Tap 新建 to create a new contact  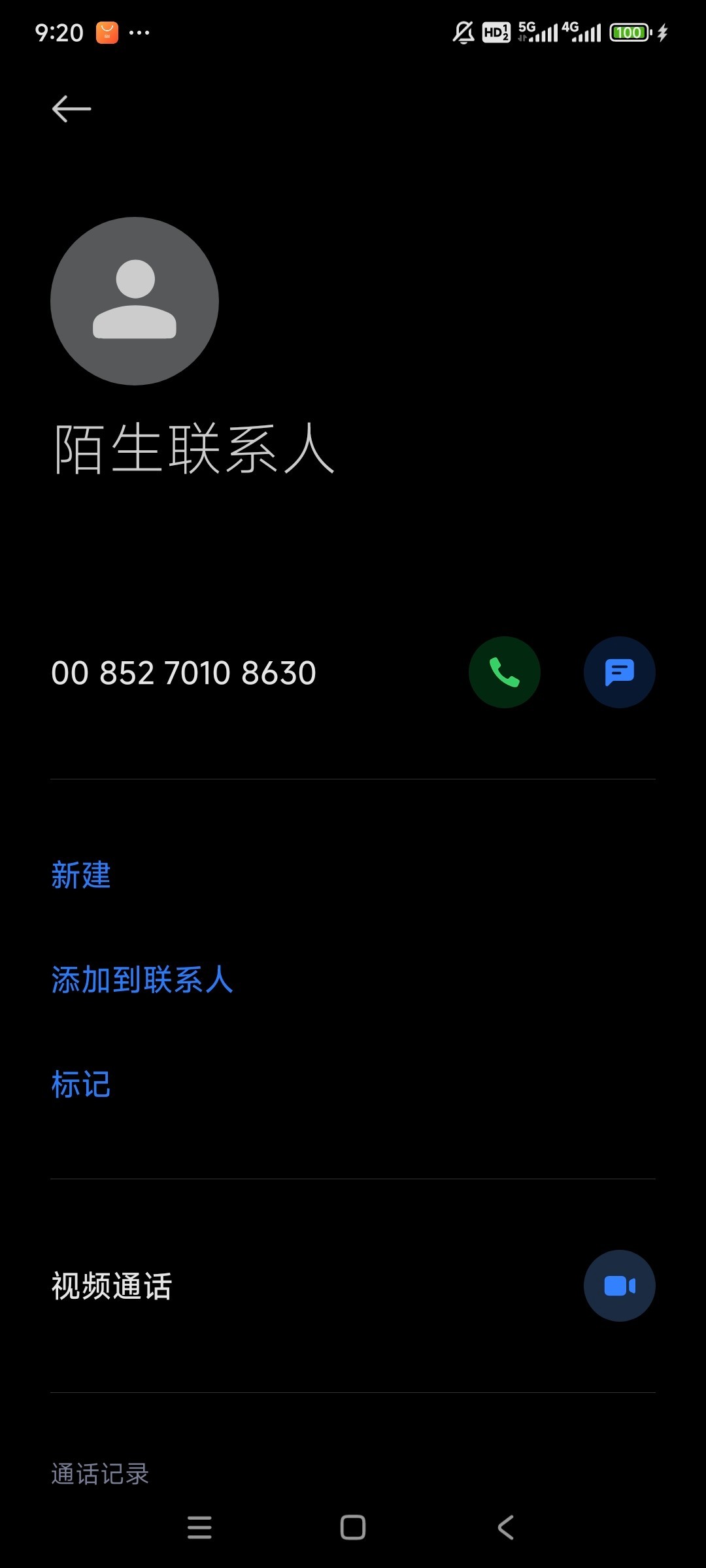(x=81, y=875)
